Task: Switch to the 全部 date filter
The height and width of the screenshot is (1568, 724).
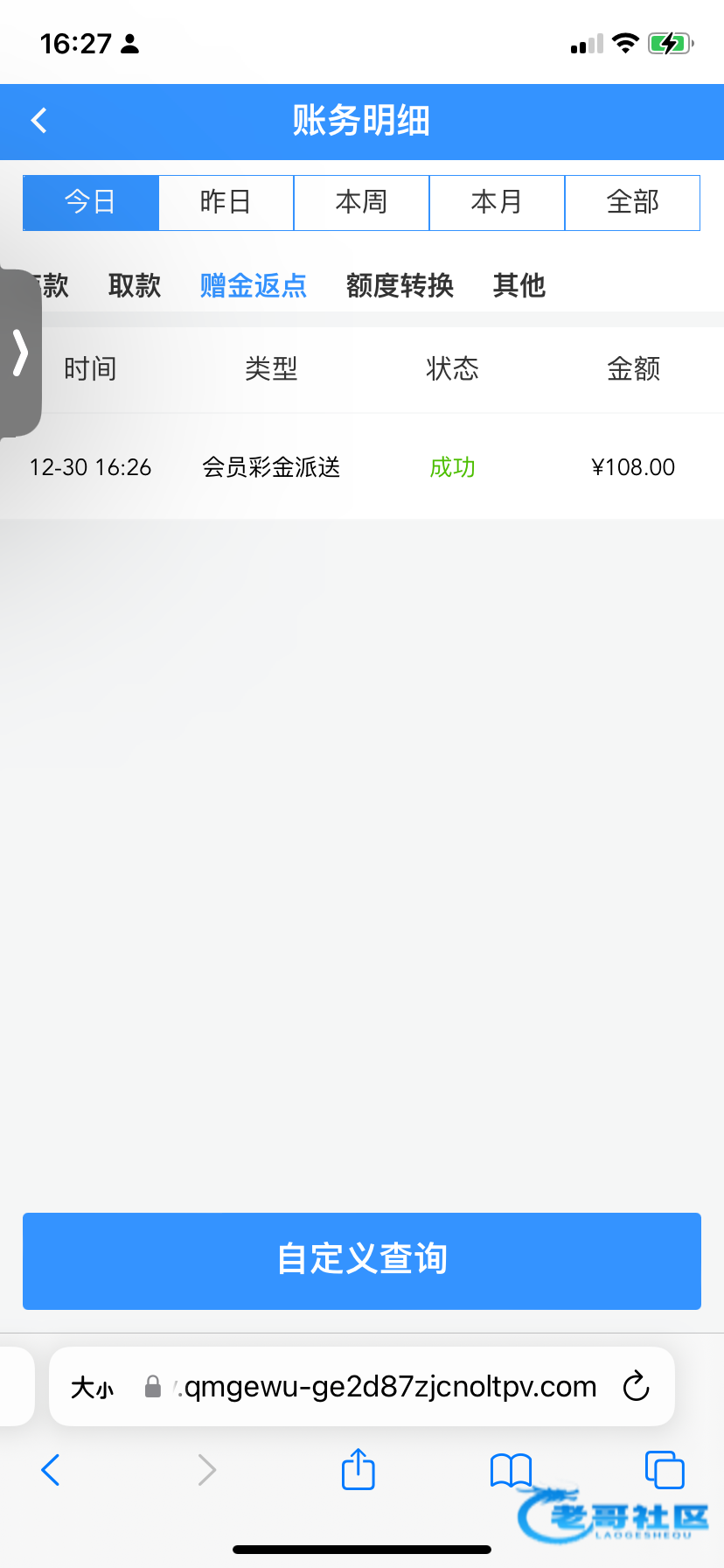Action: click(632, 202)
